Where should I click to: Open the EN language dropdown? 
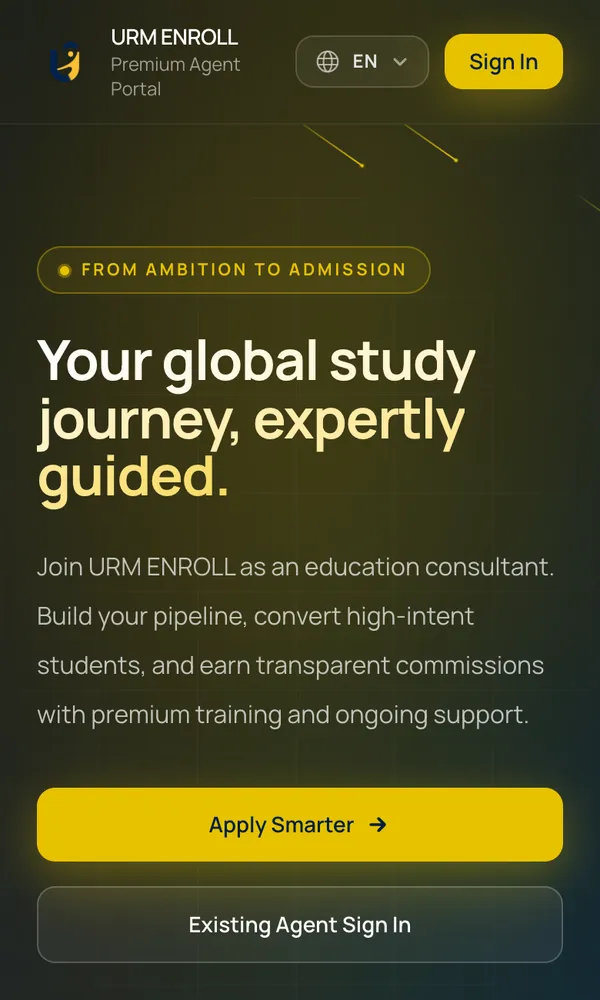click(362, 61)
